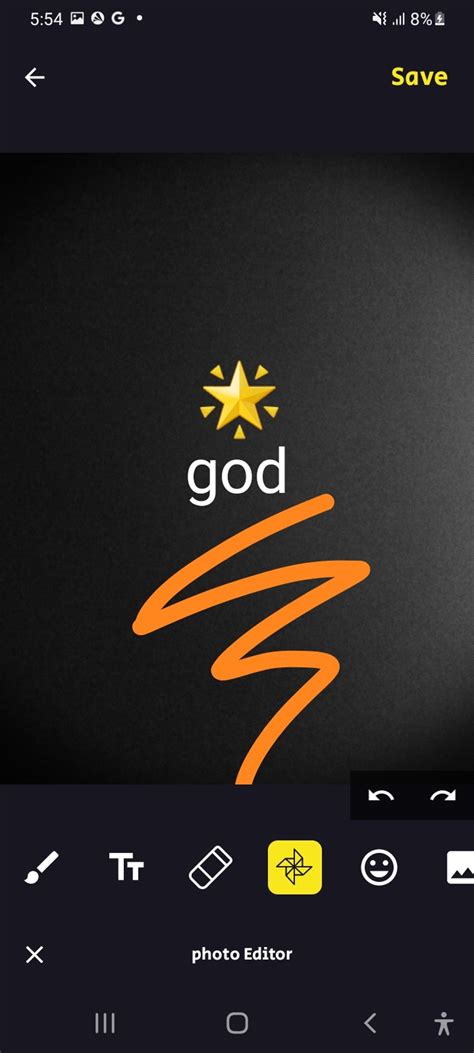This screenshot has width=474, height=1053.
Task: Redo the undone action
Action: (443, 796)
